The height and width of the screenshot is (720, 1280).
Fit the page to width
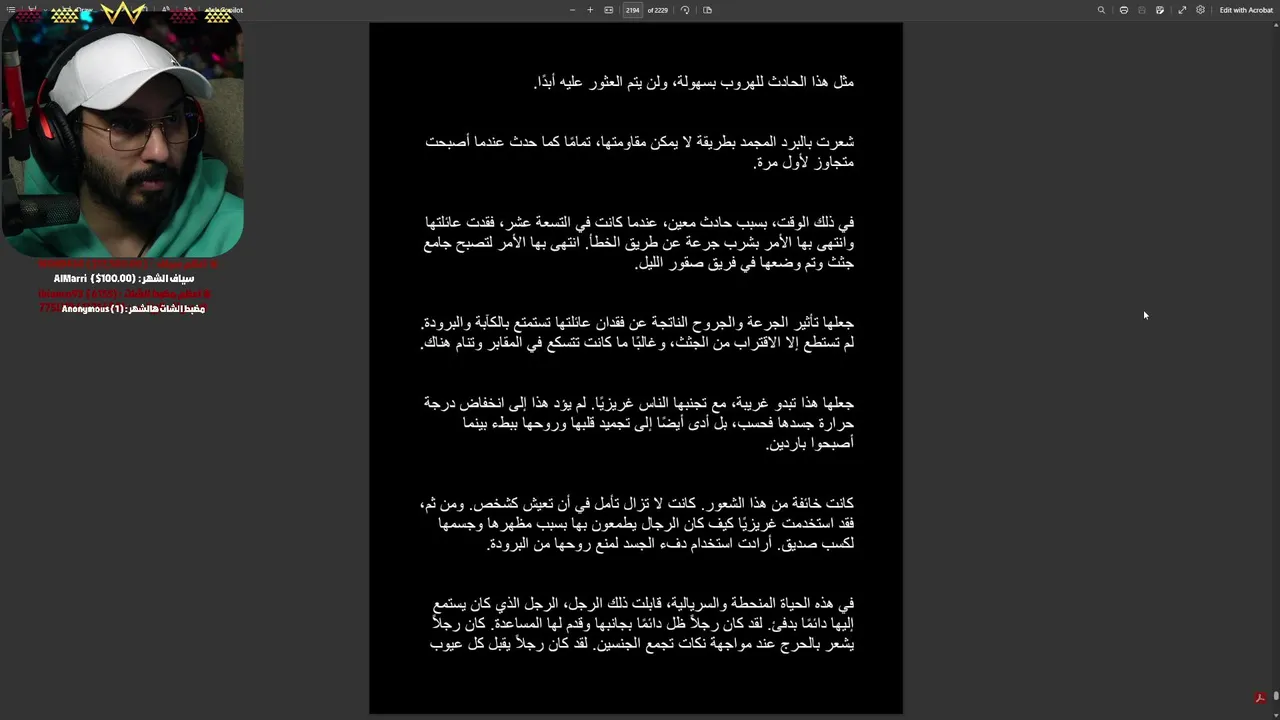pos(608,10)
